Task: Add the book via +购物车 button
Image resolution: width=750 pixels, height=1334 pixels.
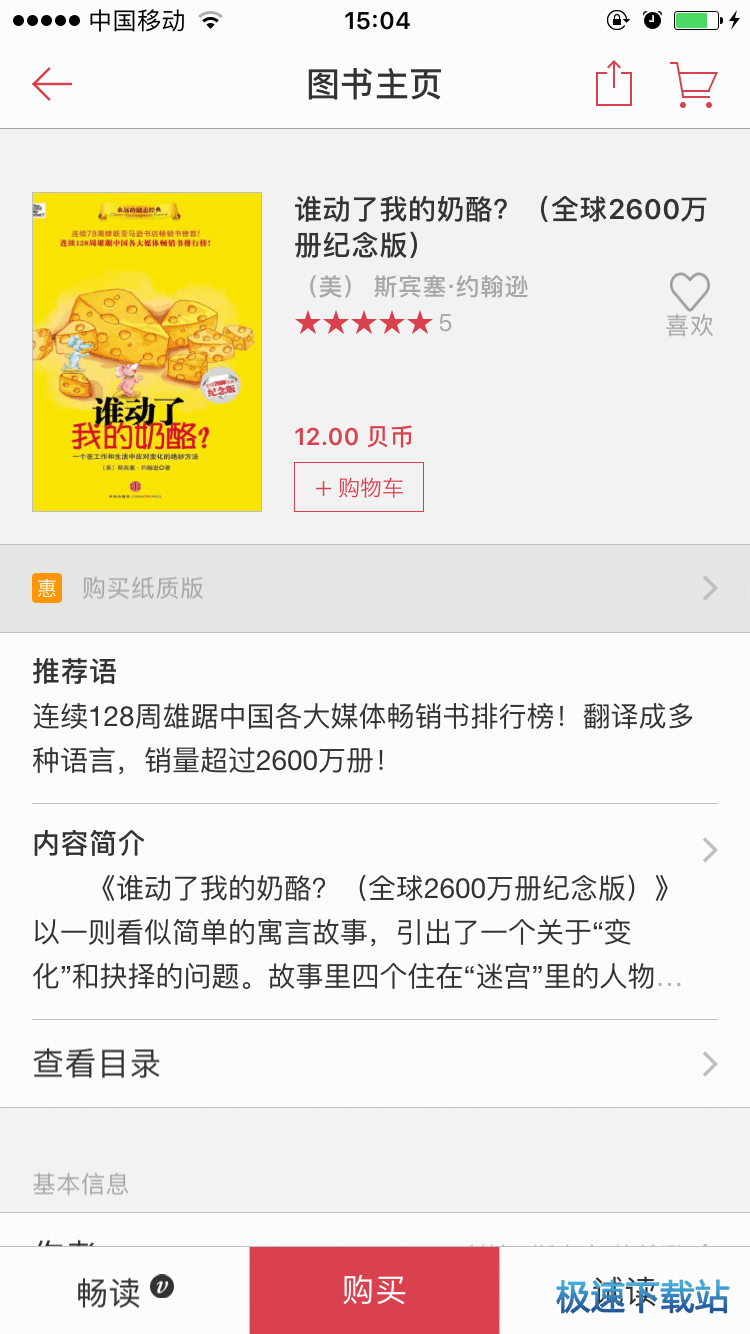Action: click(359, 487)
